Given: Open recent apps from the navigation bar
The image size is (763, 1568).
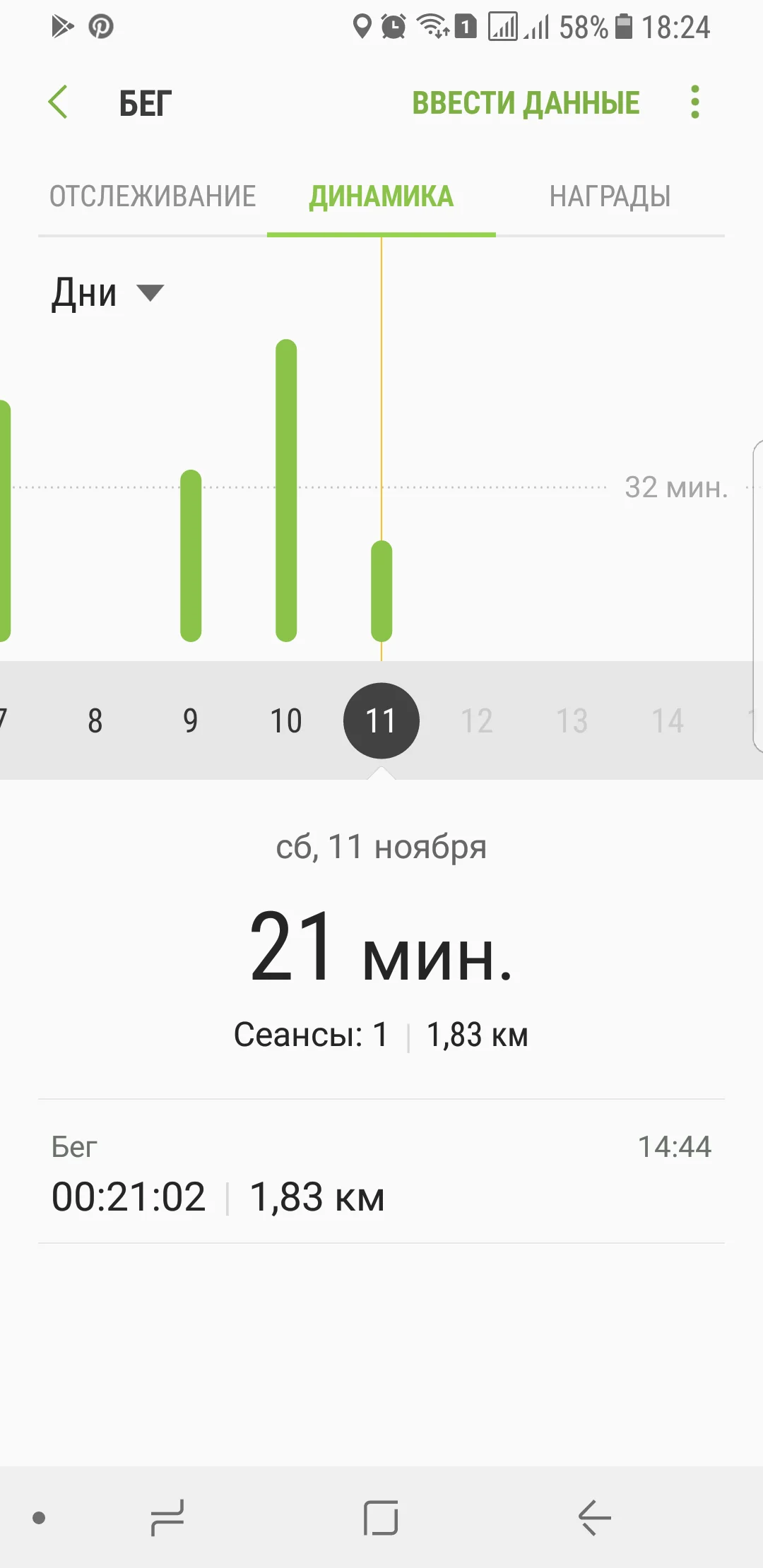Looking at the screenshot, I should coord(167,1517).
